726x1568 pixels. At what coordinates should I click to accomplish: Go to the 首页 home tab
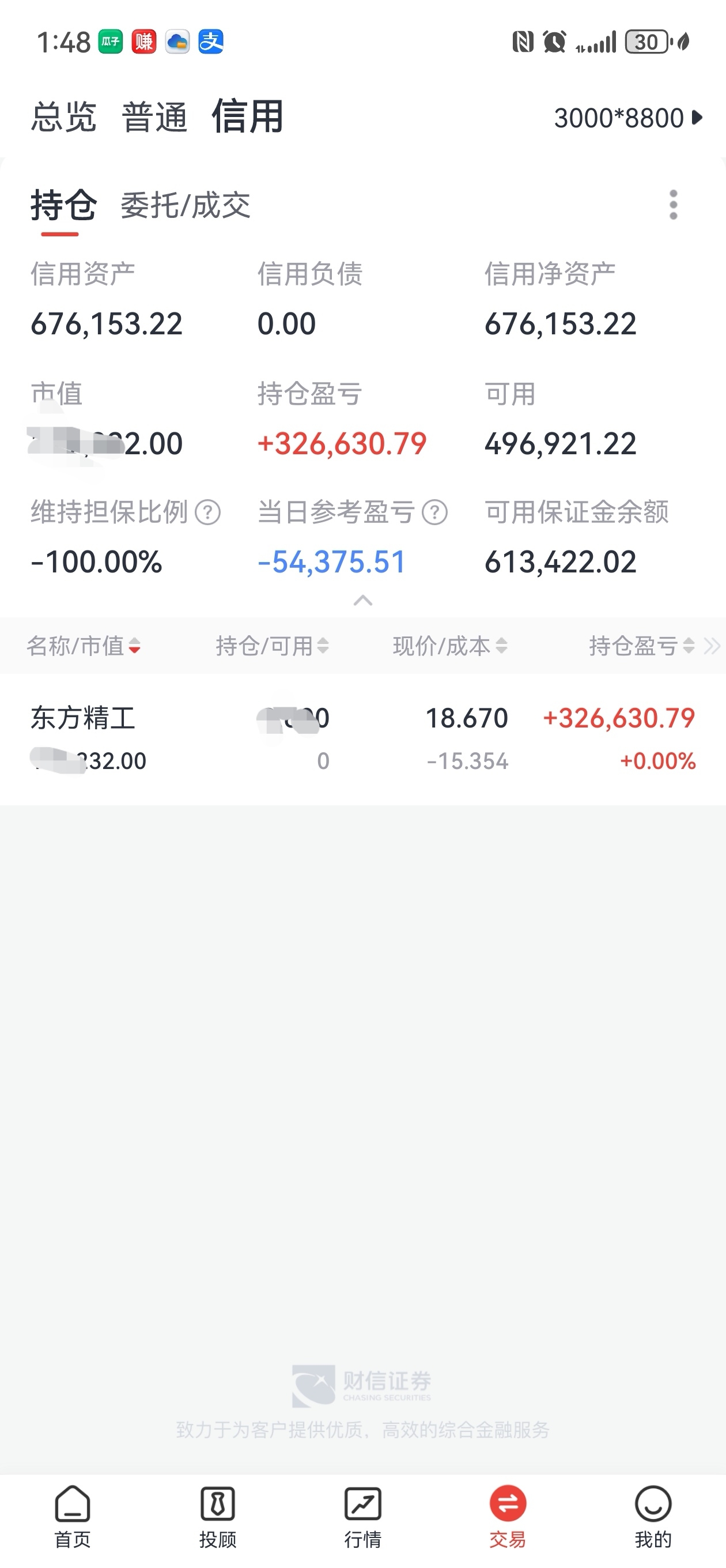[x=73, y=1516]
